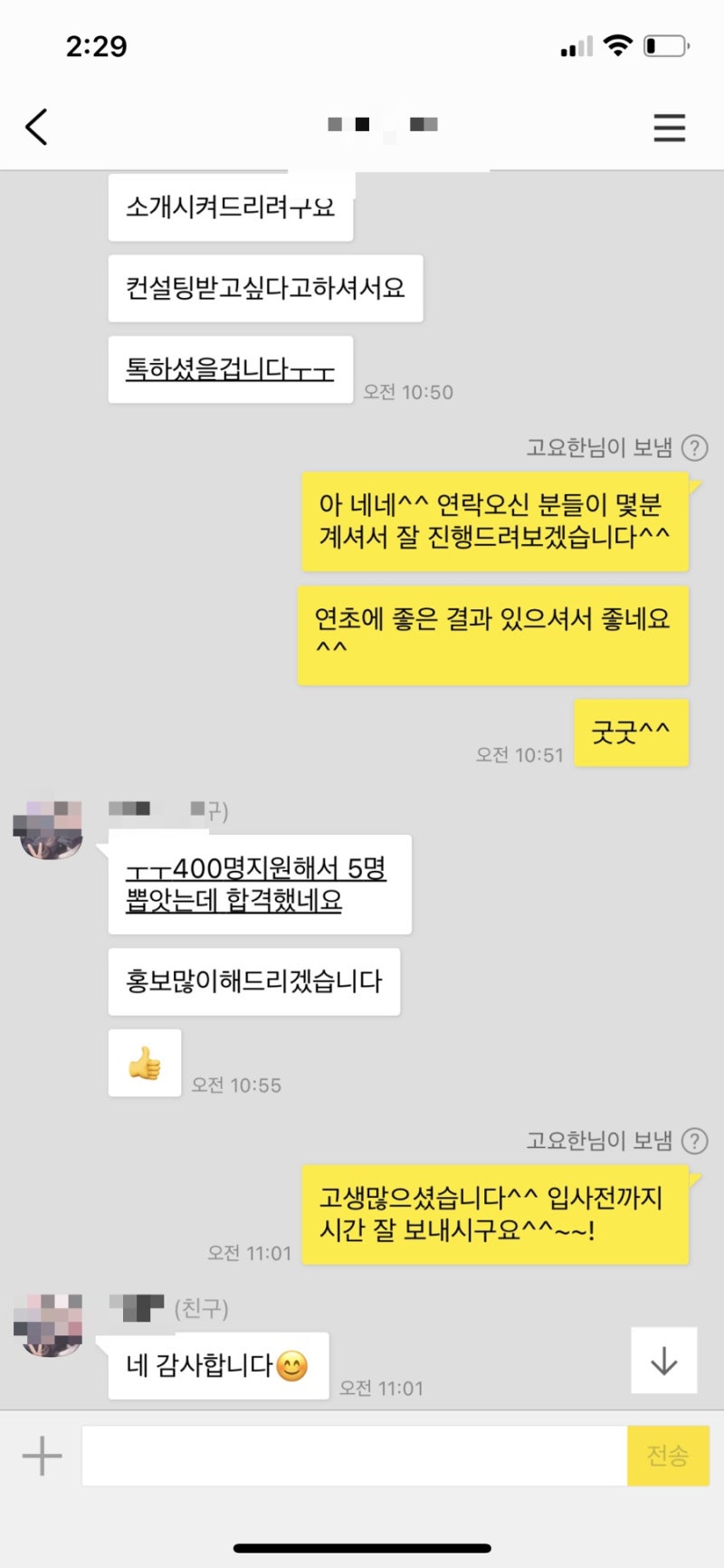Image resolution: width=724 pixels, height=1568 pixels.
Task: Open the chat room hamburger menu
Action: [x=669, y=128]
